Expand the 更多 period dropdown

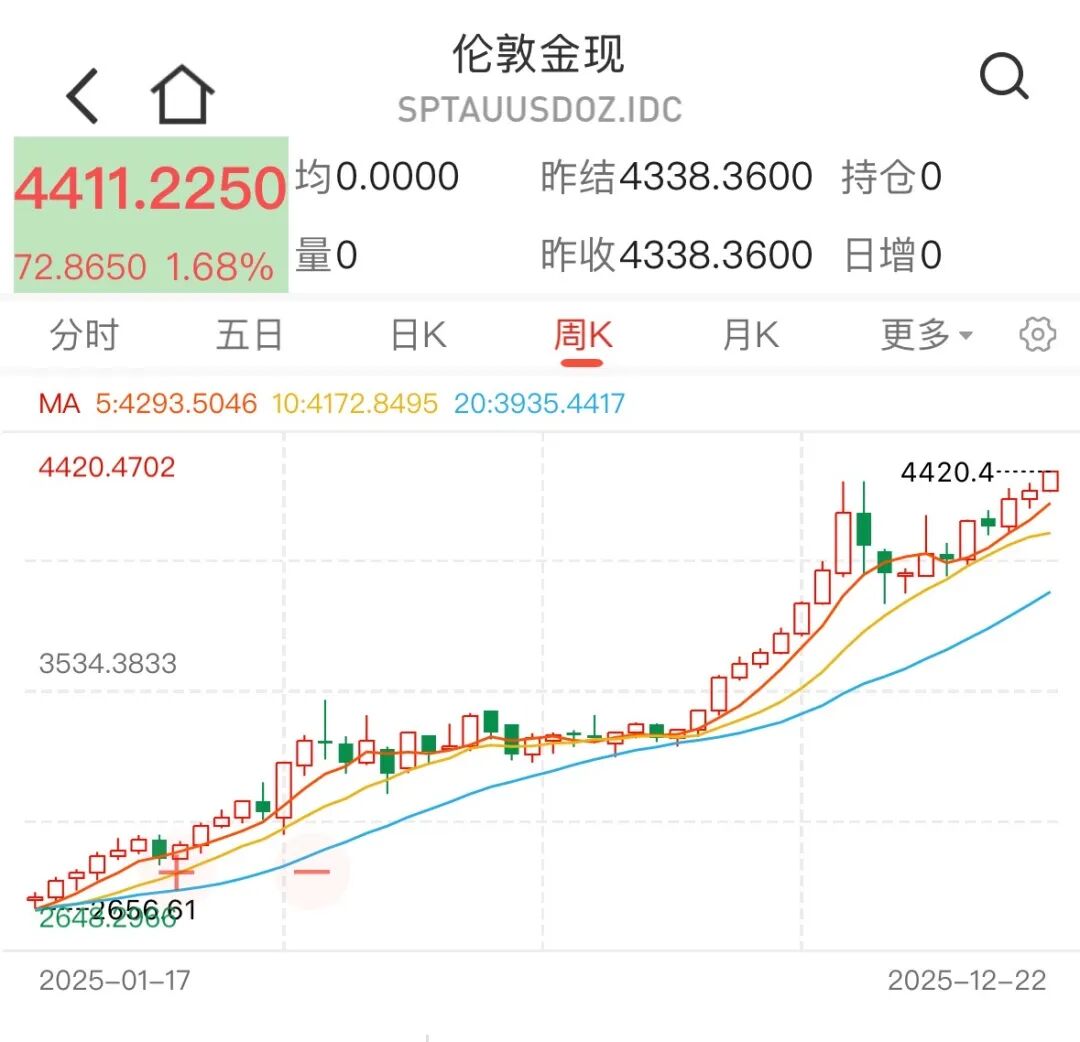point(926,335)
